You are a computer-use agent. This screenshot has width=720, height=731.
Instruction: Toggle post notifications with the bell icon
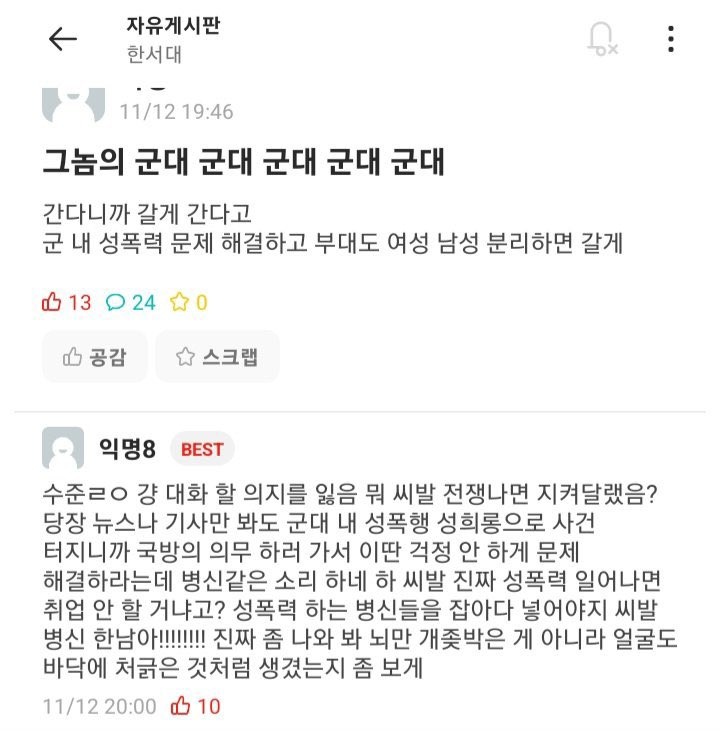602,39
